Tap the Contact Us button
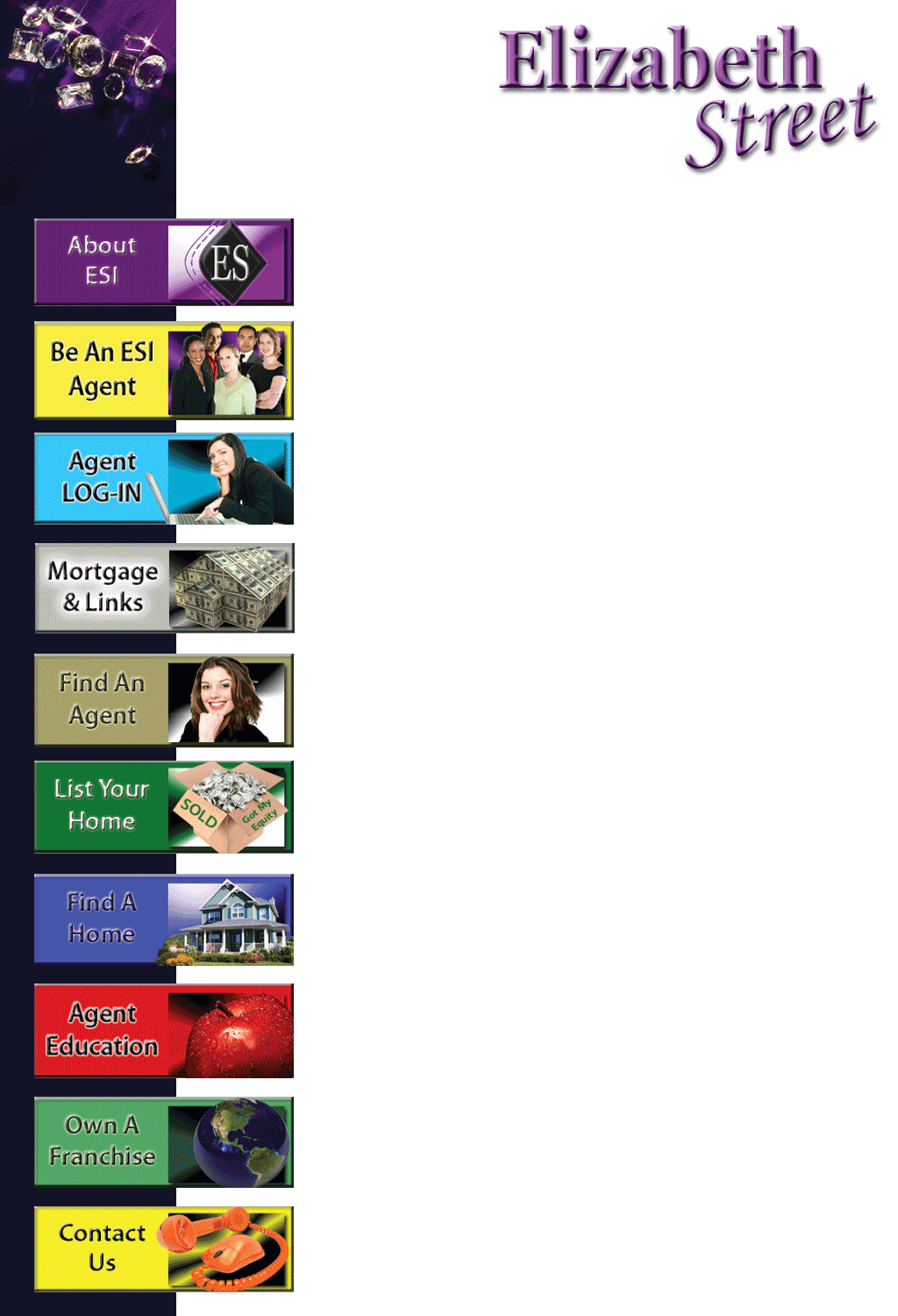This screenshot has height=1316, width=898. [x=163, y=1248]
